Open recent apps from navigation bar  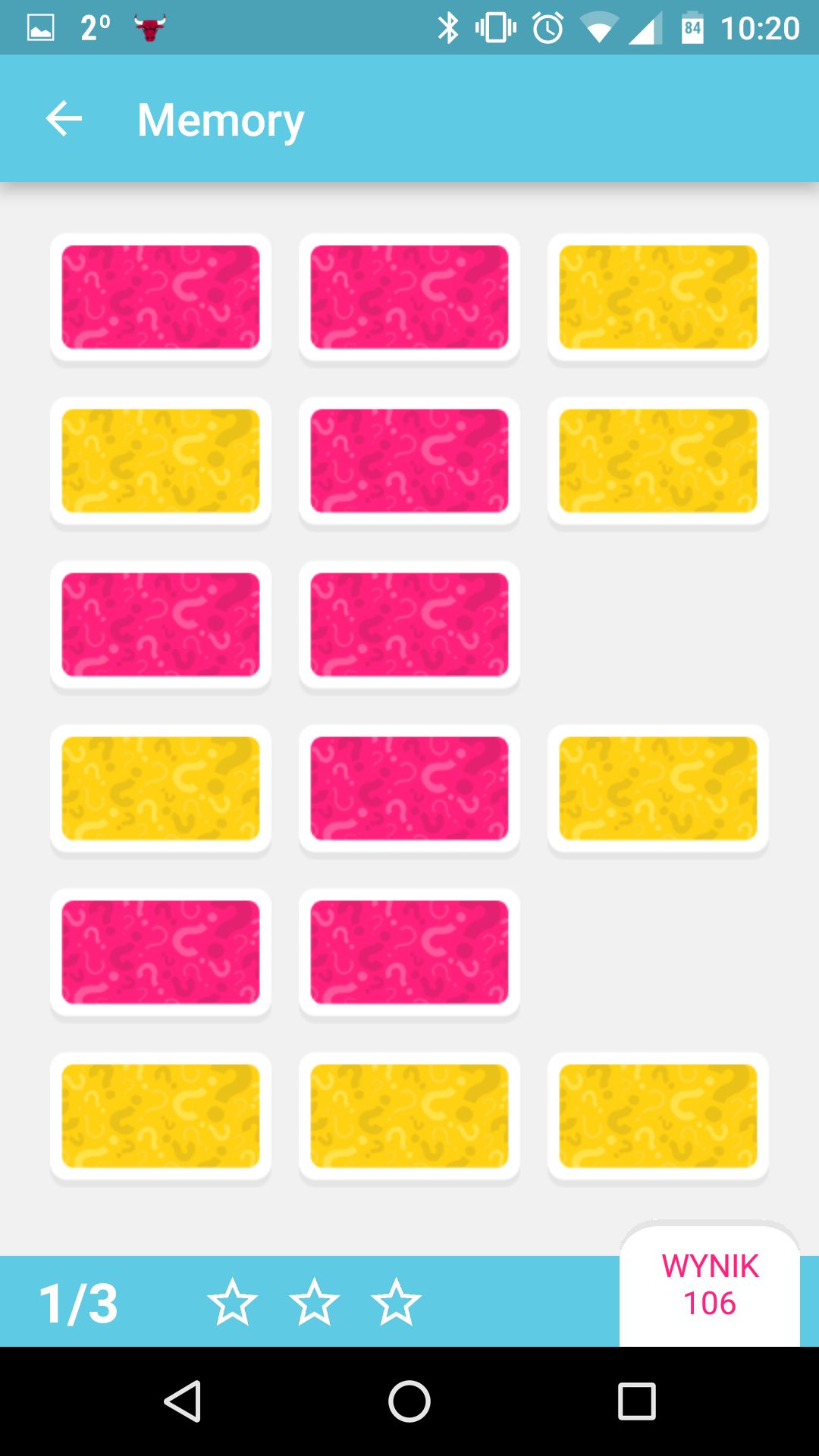pos(637,1401)
